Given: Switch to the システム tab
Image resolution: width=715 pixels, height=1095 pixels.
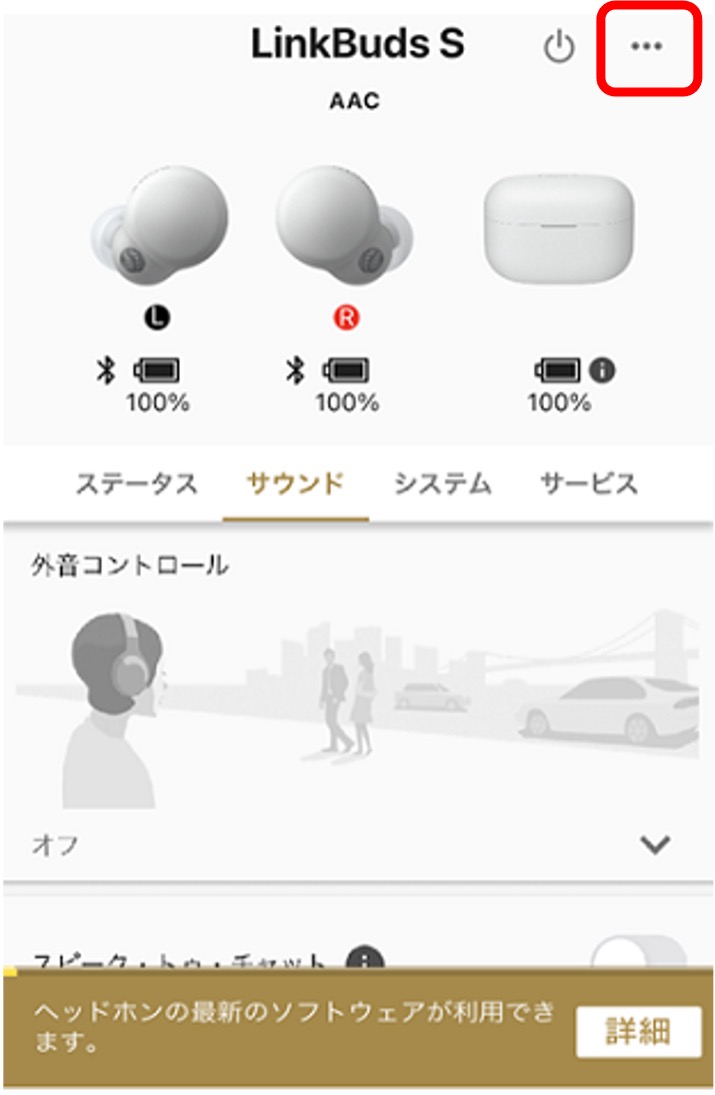Looking at the screenshot, I should pos(442,485).
